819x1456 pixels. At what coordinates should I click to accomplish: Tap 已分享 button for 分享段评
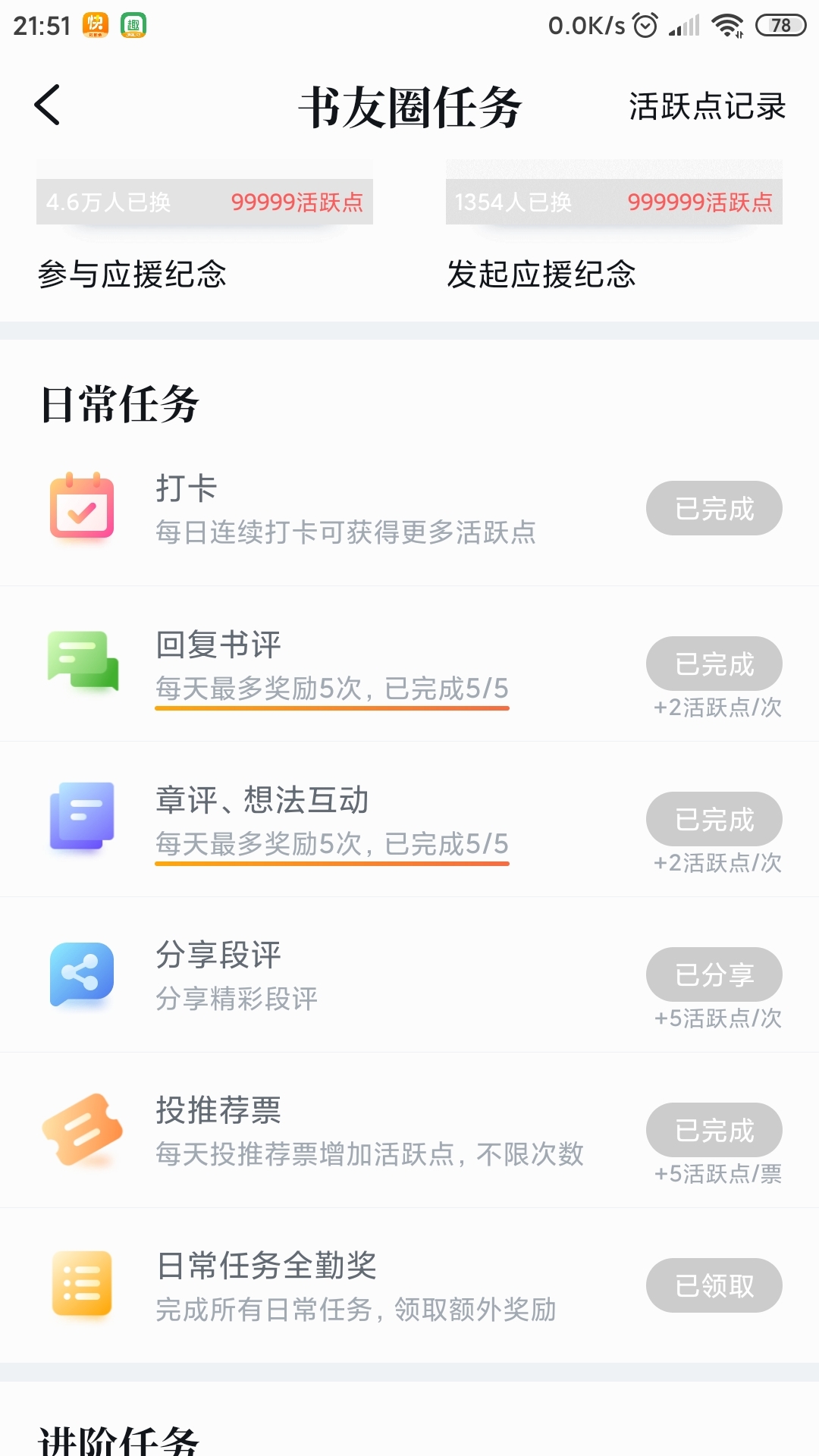[x=714, y=974]
